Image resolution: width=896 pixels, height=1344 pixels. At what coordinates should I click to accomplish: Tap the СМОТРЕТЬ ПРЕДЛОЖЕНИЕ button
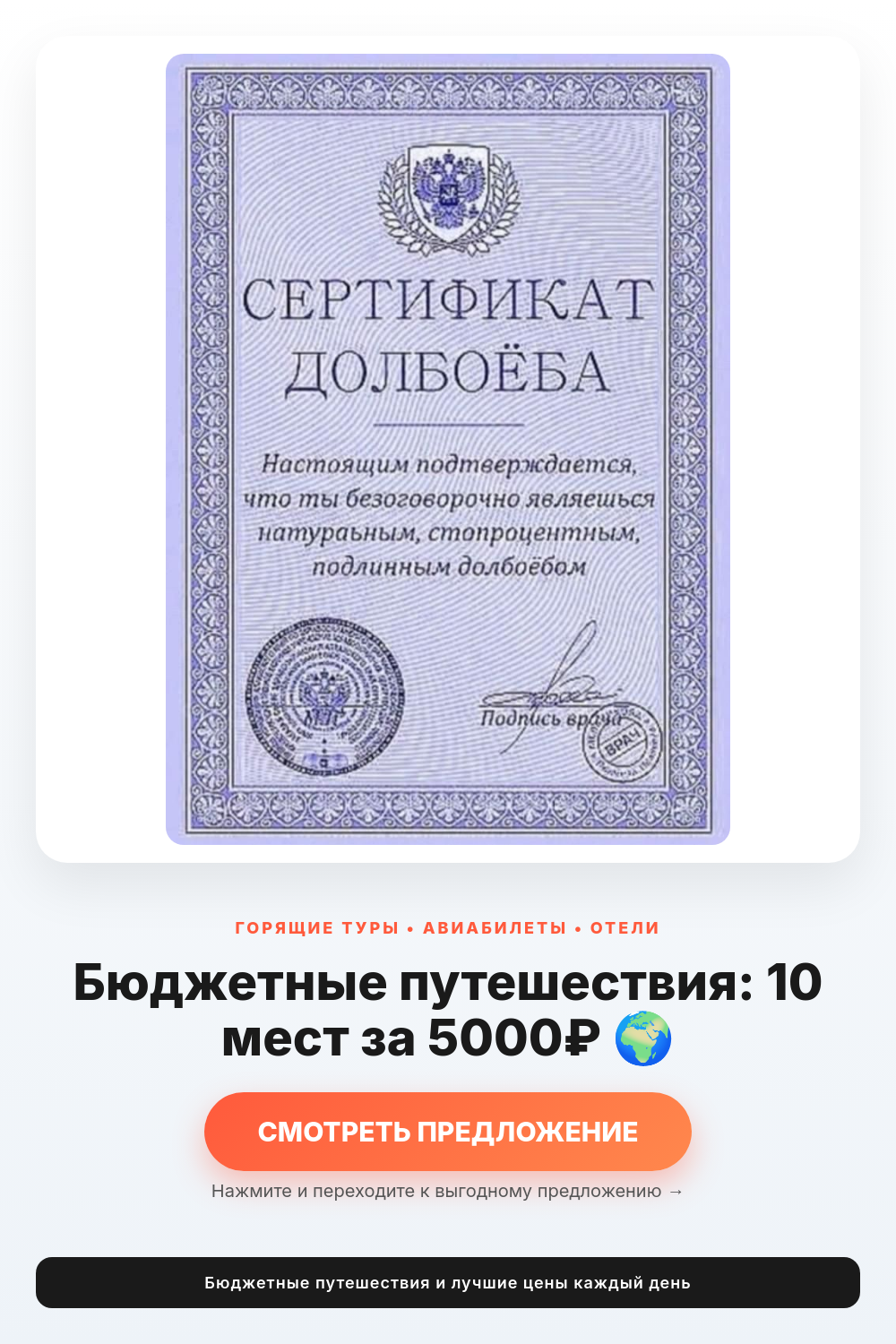[448, 1132]
